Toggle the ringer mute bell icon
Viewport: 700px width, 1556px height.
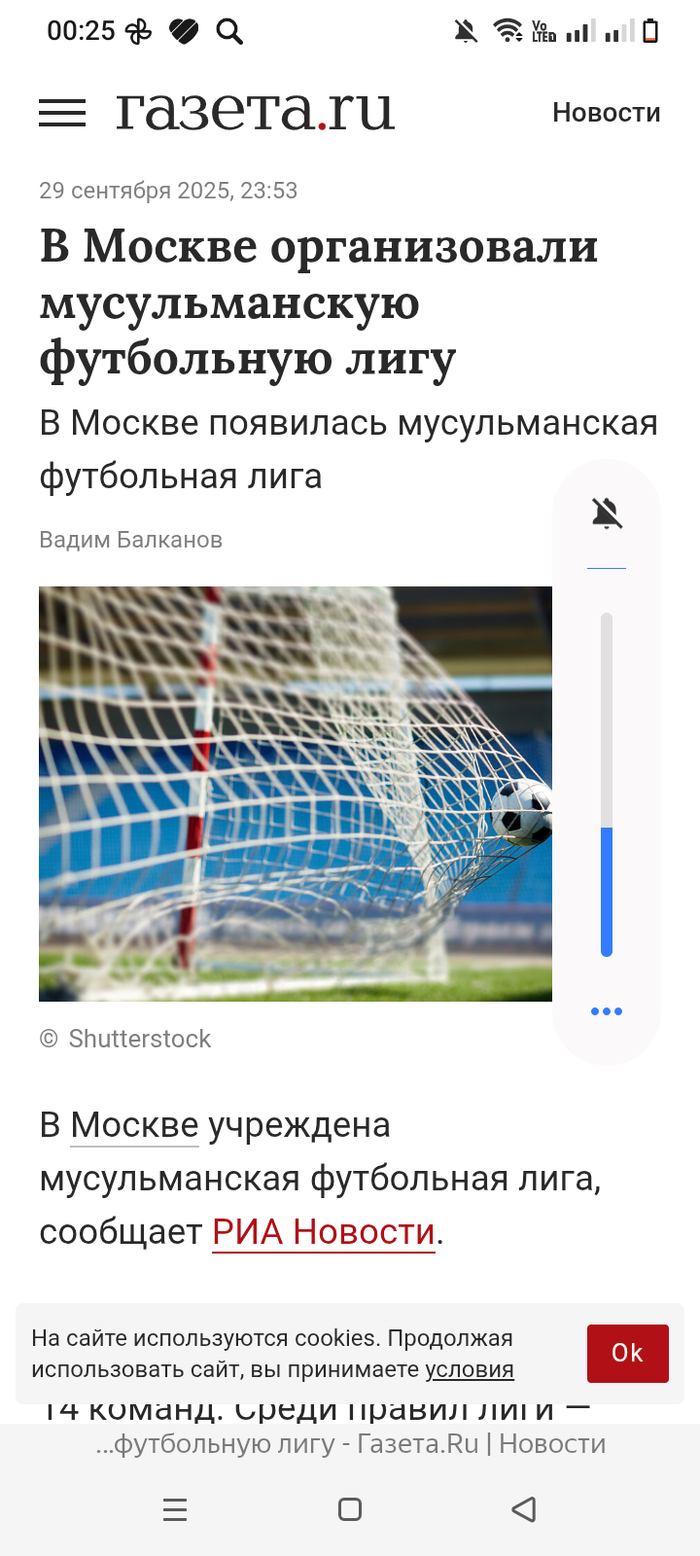[606, 513]
